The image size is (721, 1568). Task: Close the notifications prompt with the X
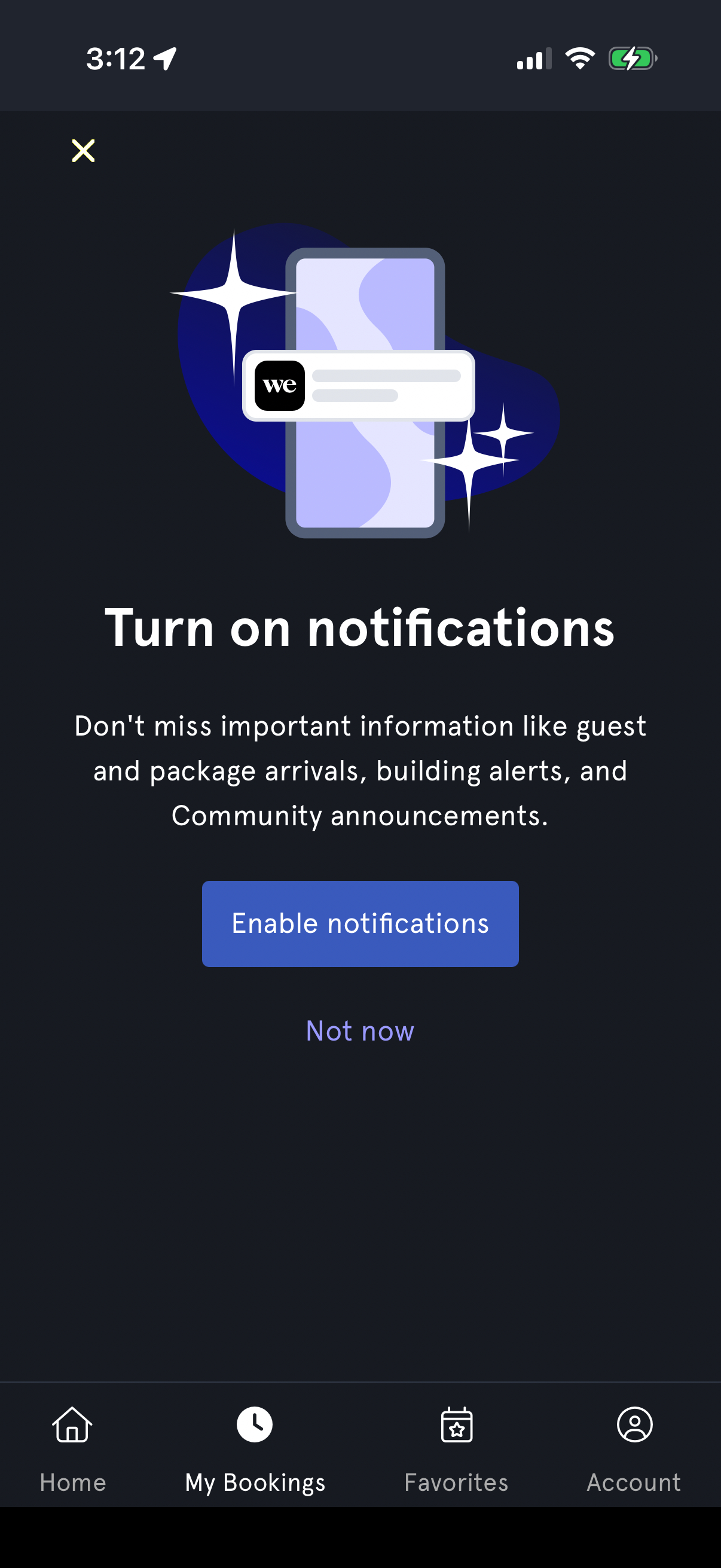click(83, 151)
